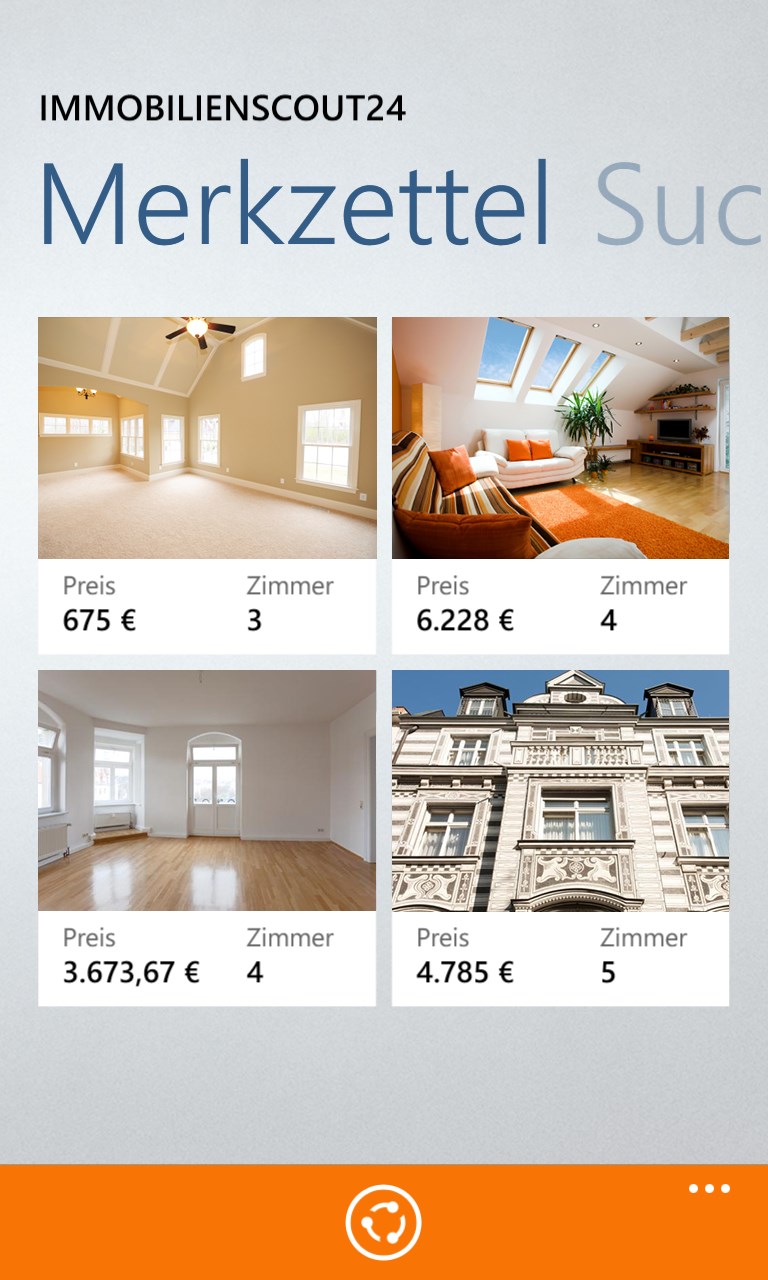Open the 6.228 € listing card
Viewport: 768px width, 1280px height.
point(560,485)
